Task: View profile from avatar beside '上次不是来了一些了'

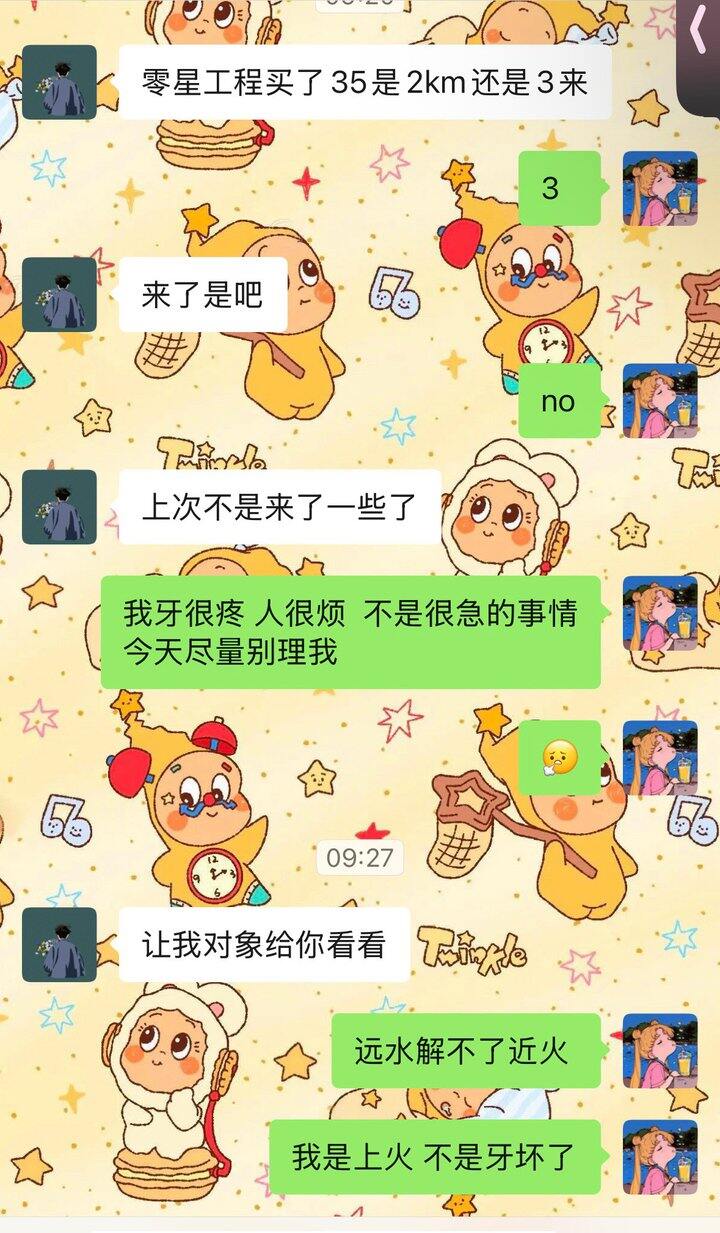Action: 59,507
